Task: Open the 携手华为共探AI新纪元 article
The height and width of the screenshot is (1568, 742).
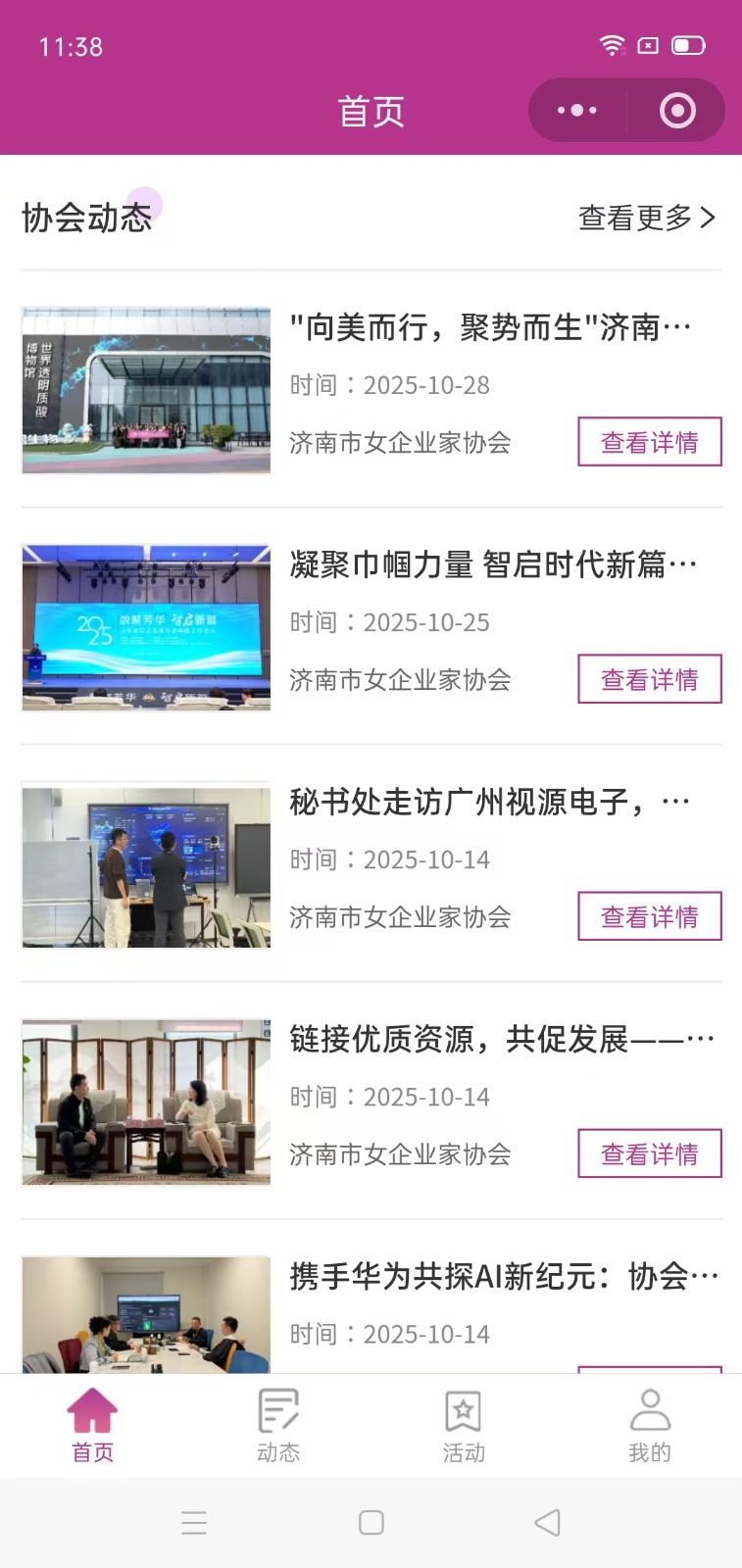Action: (x=504, y=1276)
